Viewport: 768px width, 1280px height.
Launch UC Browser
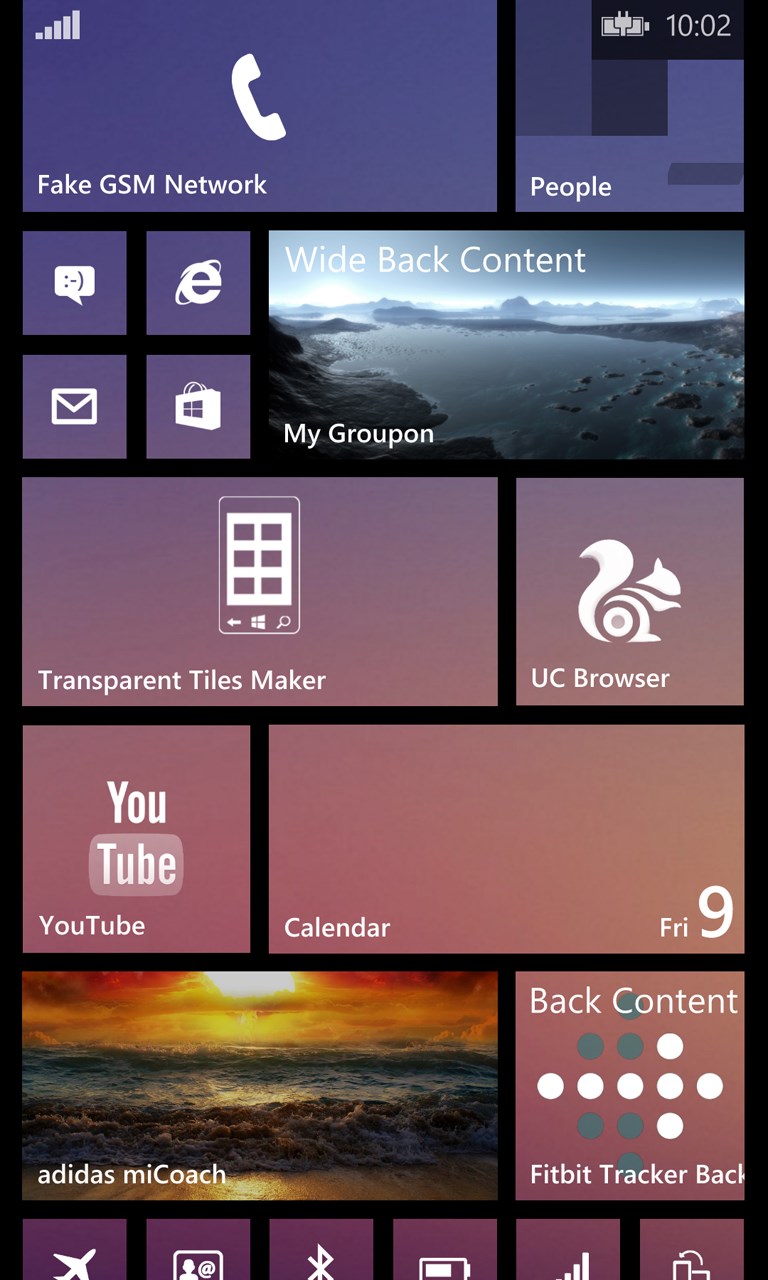click(629, 592)
